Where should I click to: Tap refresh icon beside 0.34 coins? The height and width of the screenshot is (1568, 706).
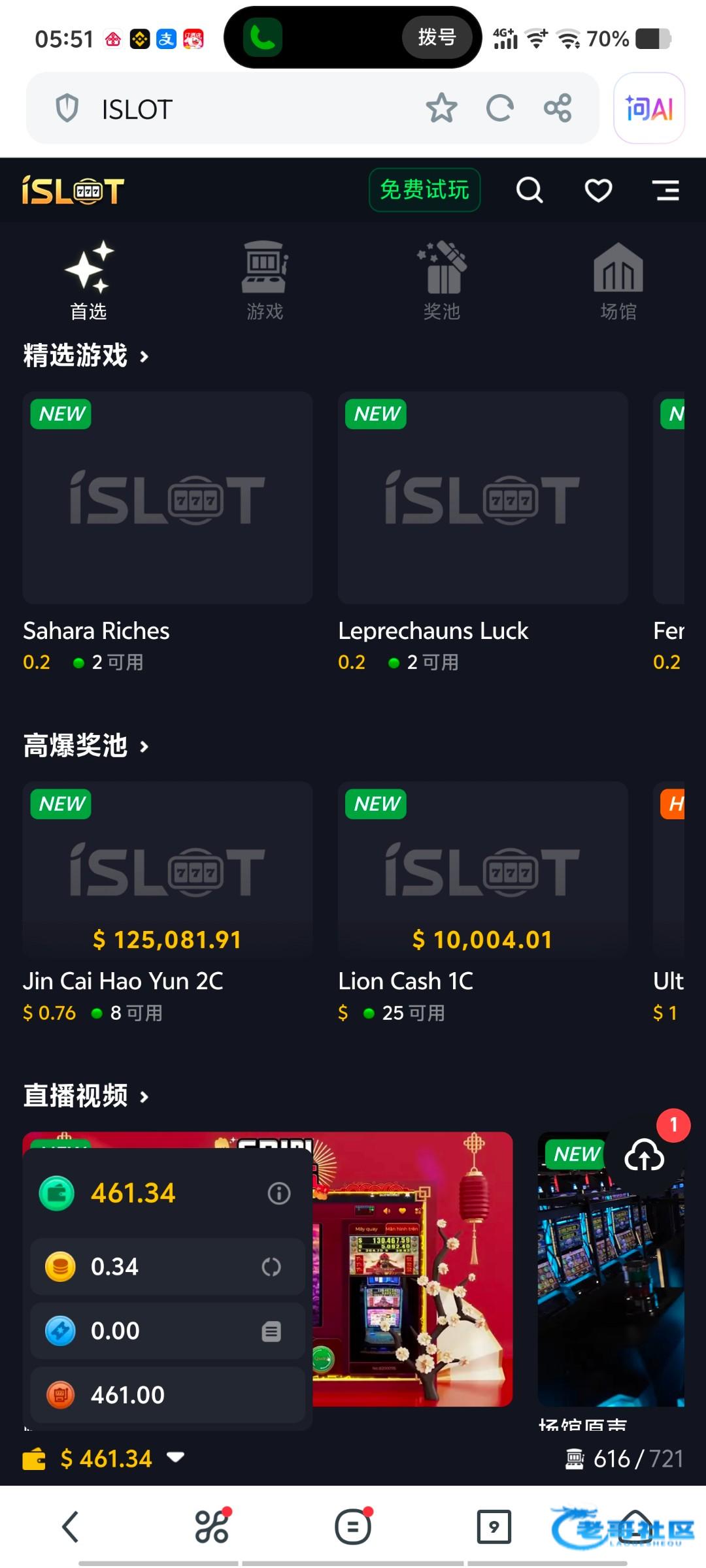[271, 1267]
